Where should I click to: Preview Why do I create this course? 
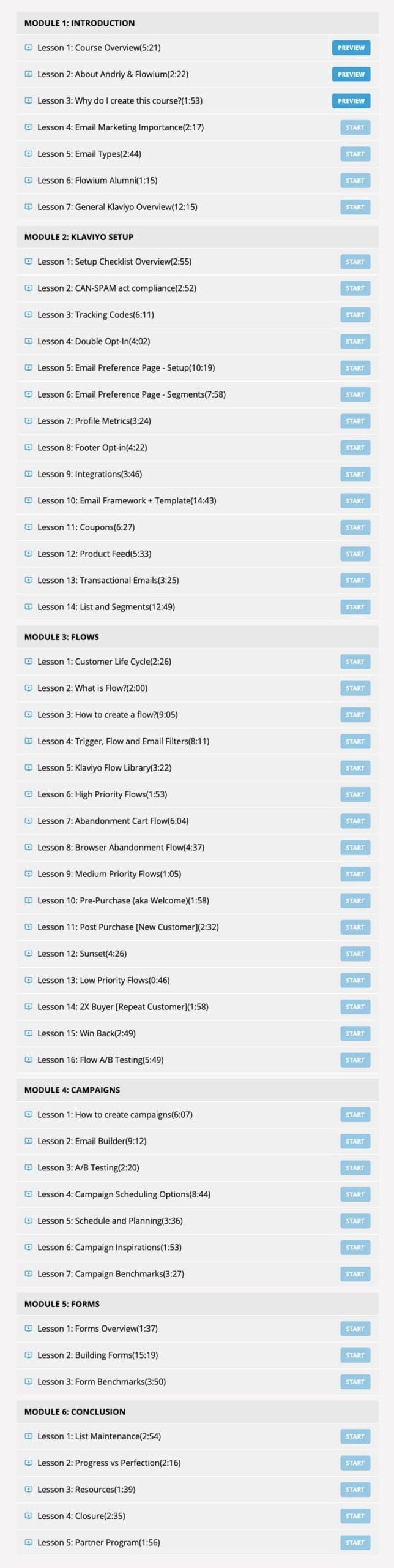(351, 100)
